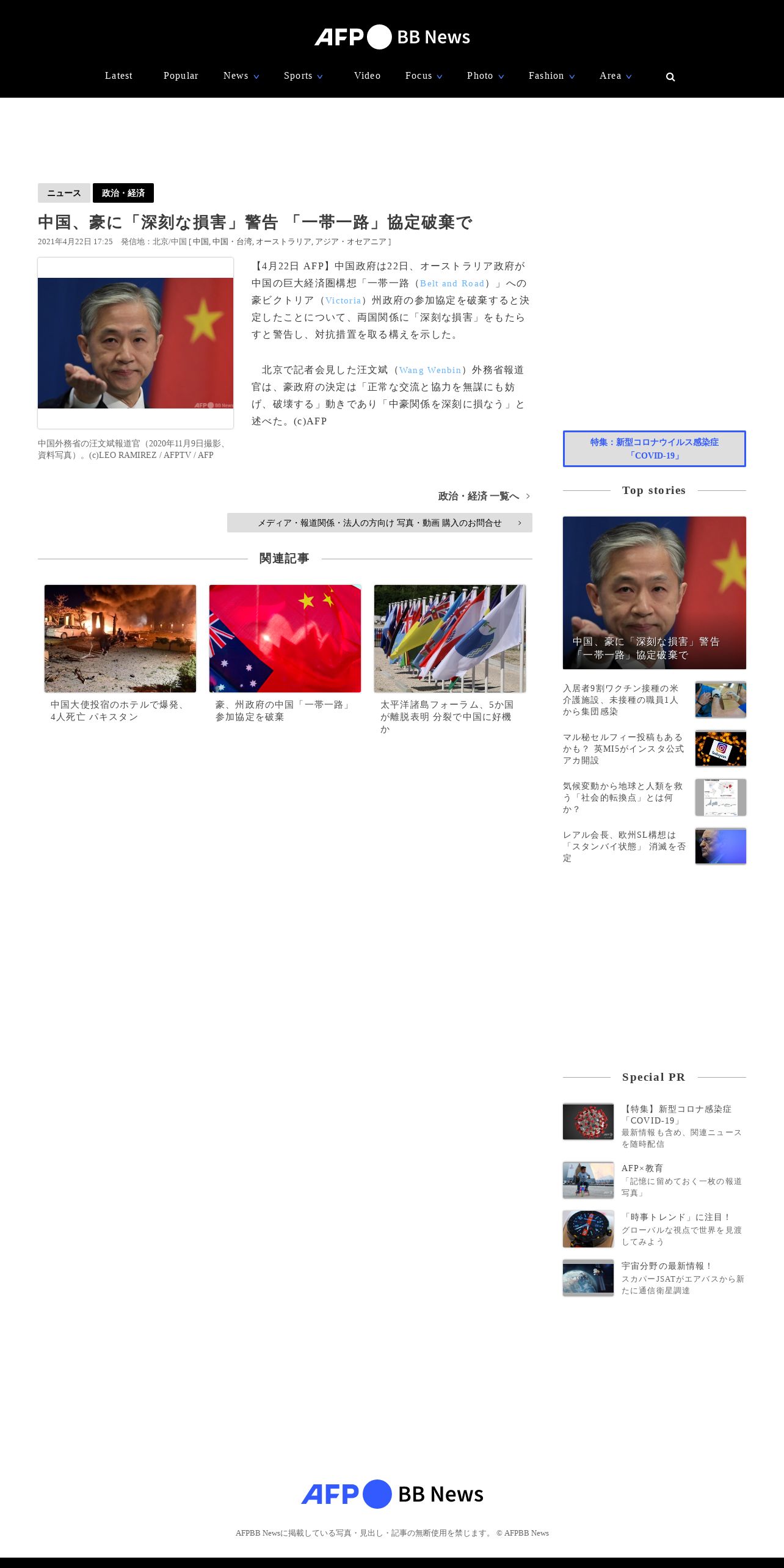784x1568 pixels.
Task: Open top story about 英MI5 Instagram account
Action: pos(655,749)
